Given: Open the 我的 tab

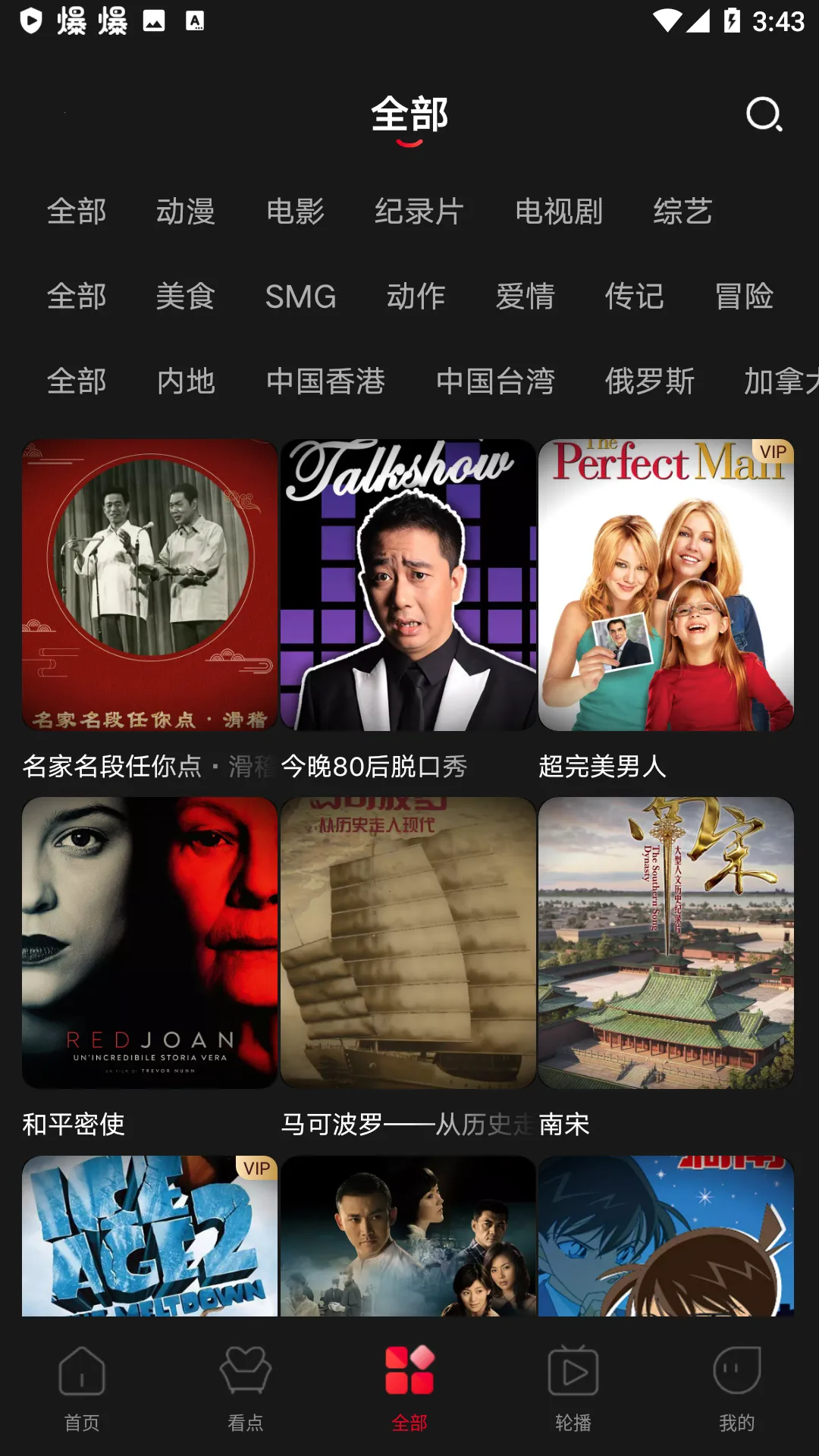Looking at the screenshot, I should click(x=737, y=1388).
